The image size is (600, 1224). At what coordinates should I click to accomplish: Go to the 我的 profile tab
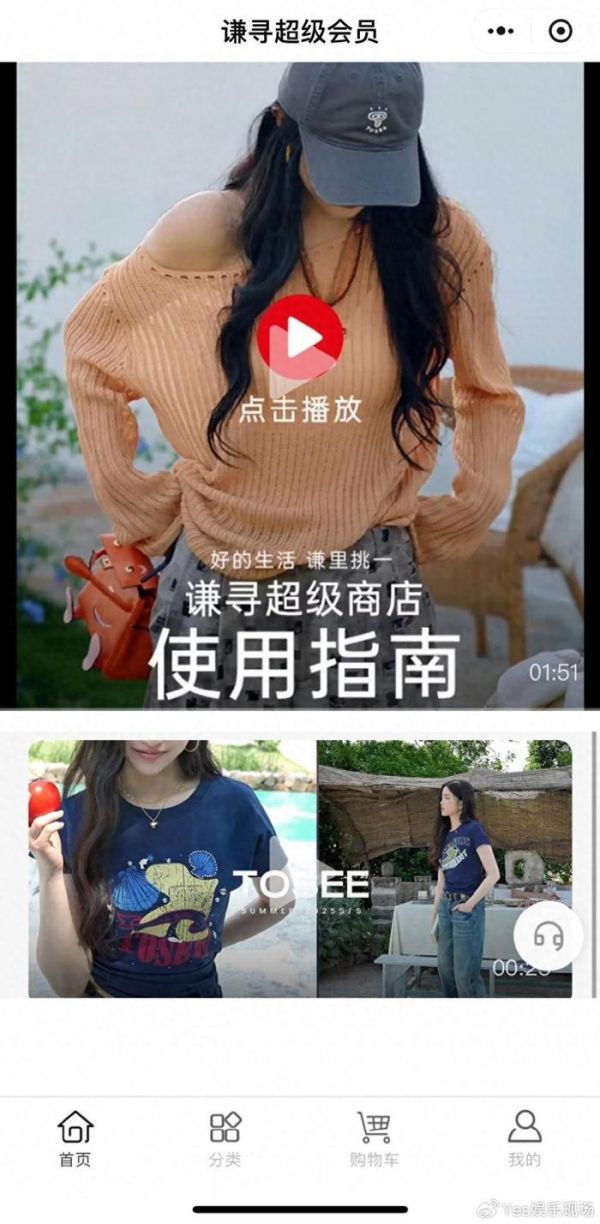pyautogui.click(x=524, y=1138)
